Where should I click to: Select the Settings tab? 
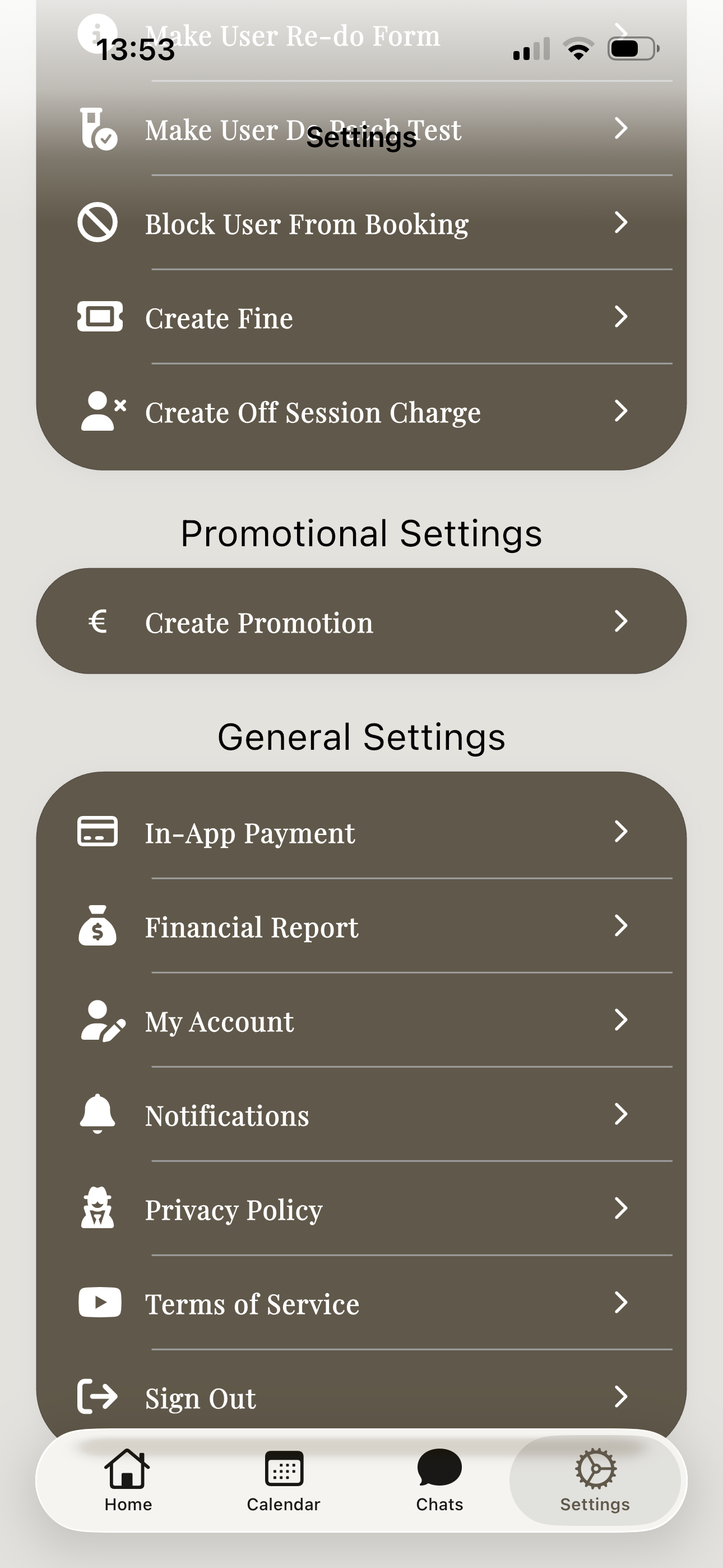click(x=595, y=1481)
